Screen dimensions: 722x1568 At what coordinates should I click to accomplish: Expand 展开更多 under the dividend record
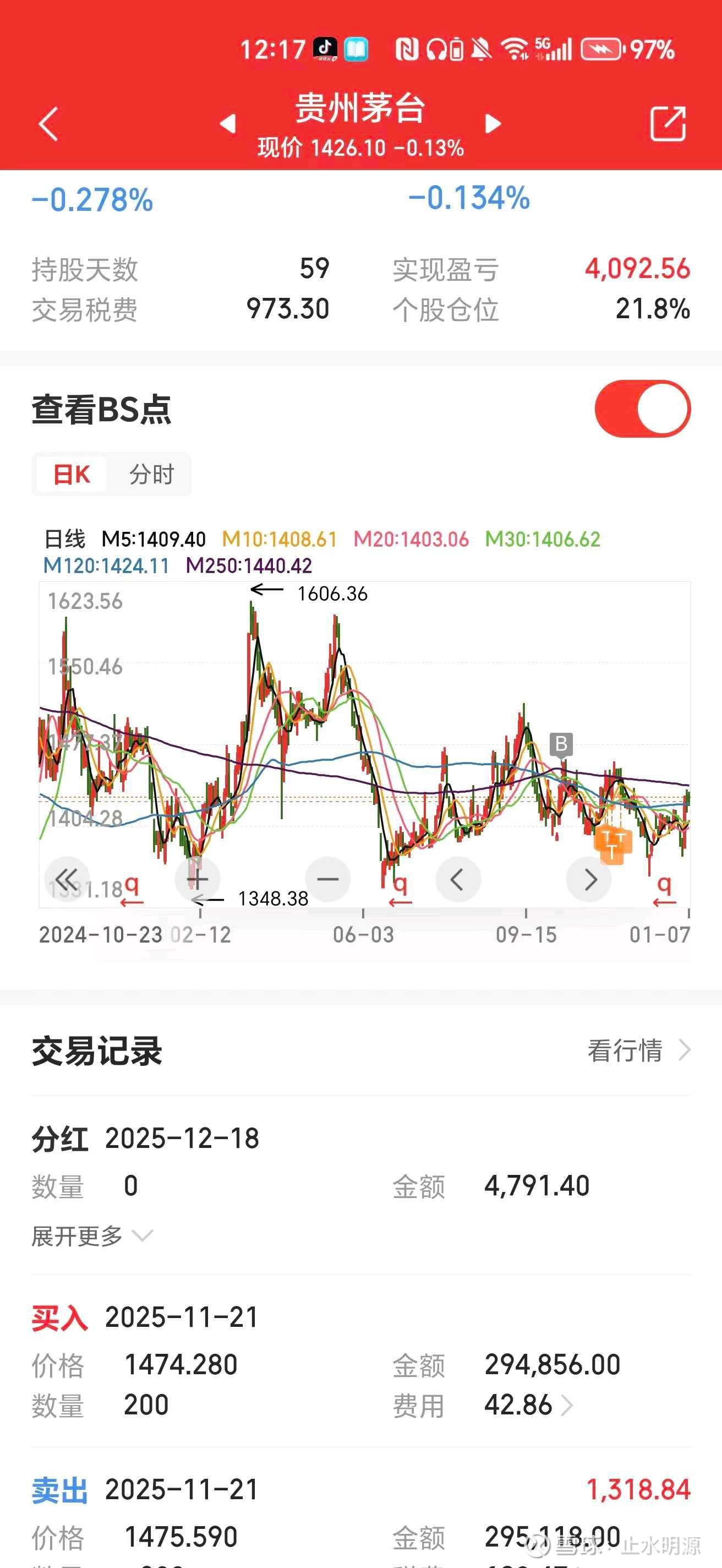(x=91, y=1236)
